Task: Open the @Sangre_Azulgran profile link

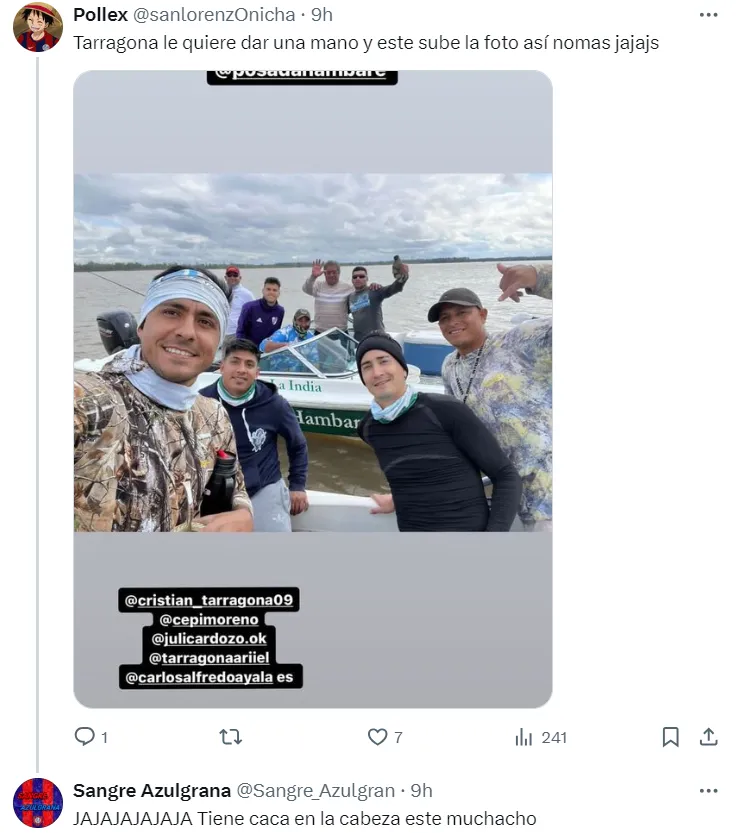Action: coord(315,791)
